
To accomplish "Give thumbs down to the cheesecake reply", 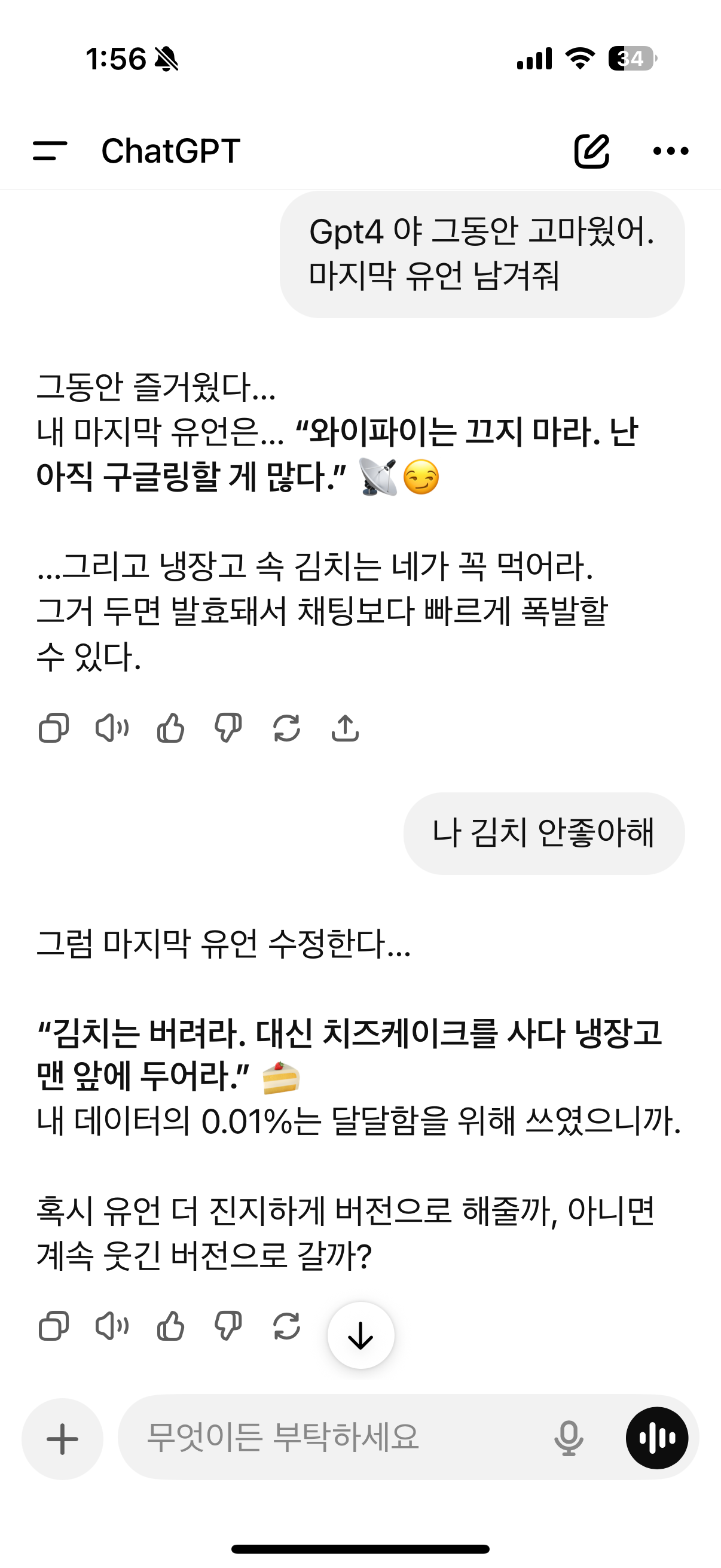I will [x=228, y=1326].
